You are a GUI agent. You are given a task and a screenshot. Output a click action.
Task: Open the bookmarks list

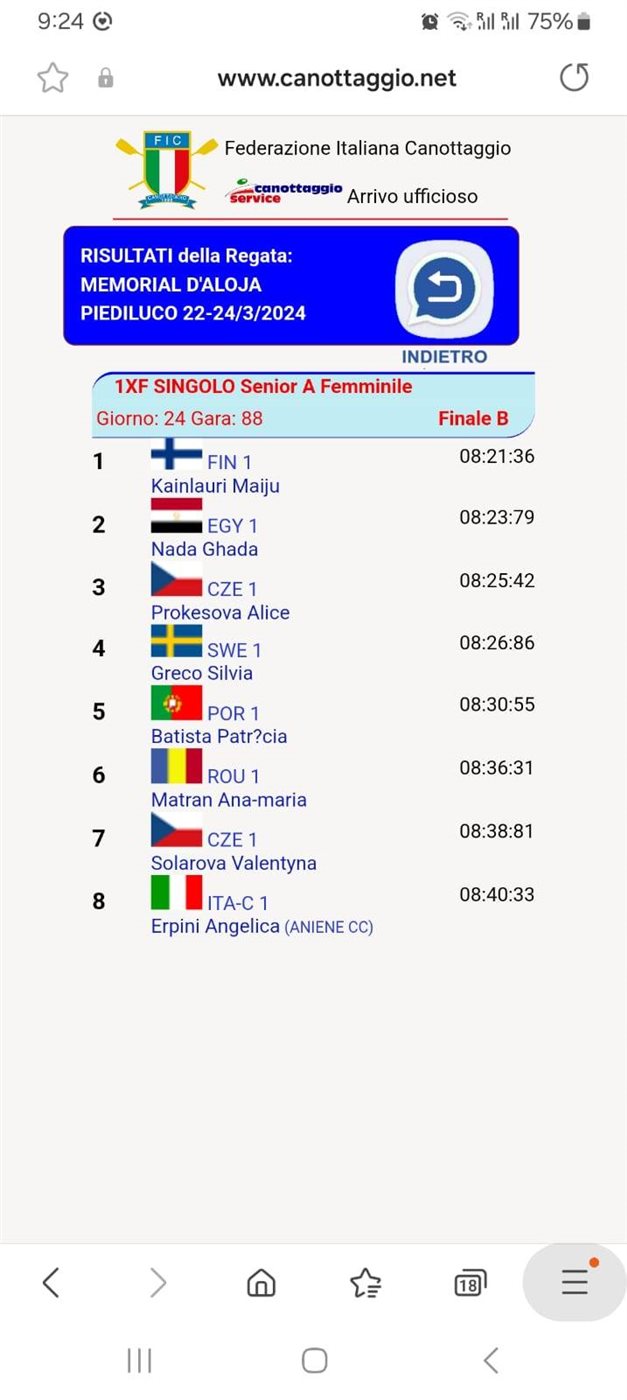coord(365,1282)
